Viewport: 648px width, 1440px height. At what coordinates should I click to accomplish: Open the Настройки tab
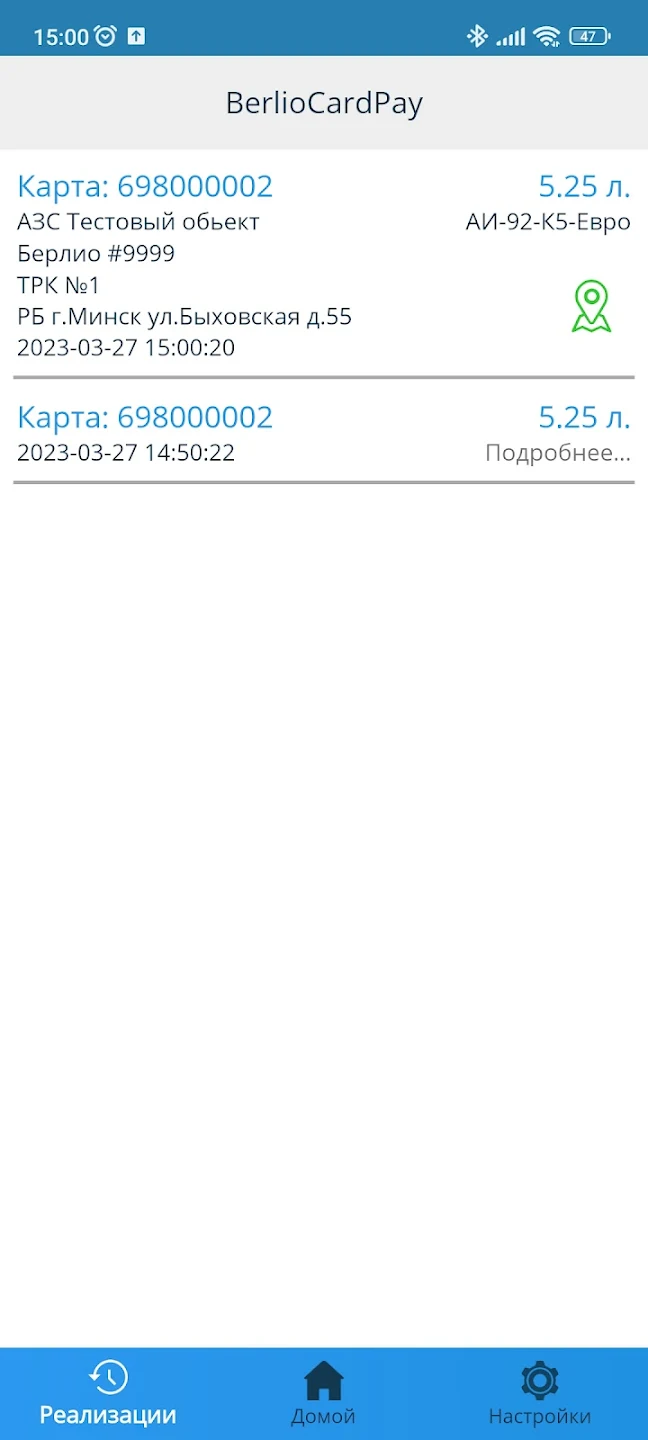539,1394
